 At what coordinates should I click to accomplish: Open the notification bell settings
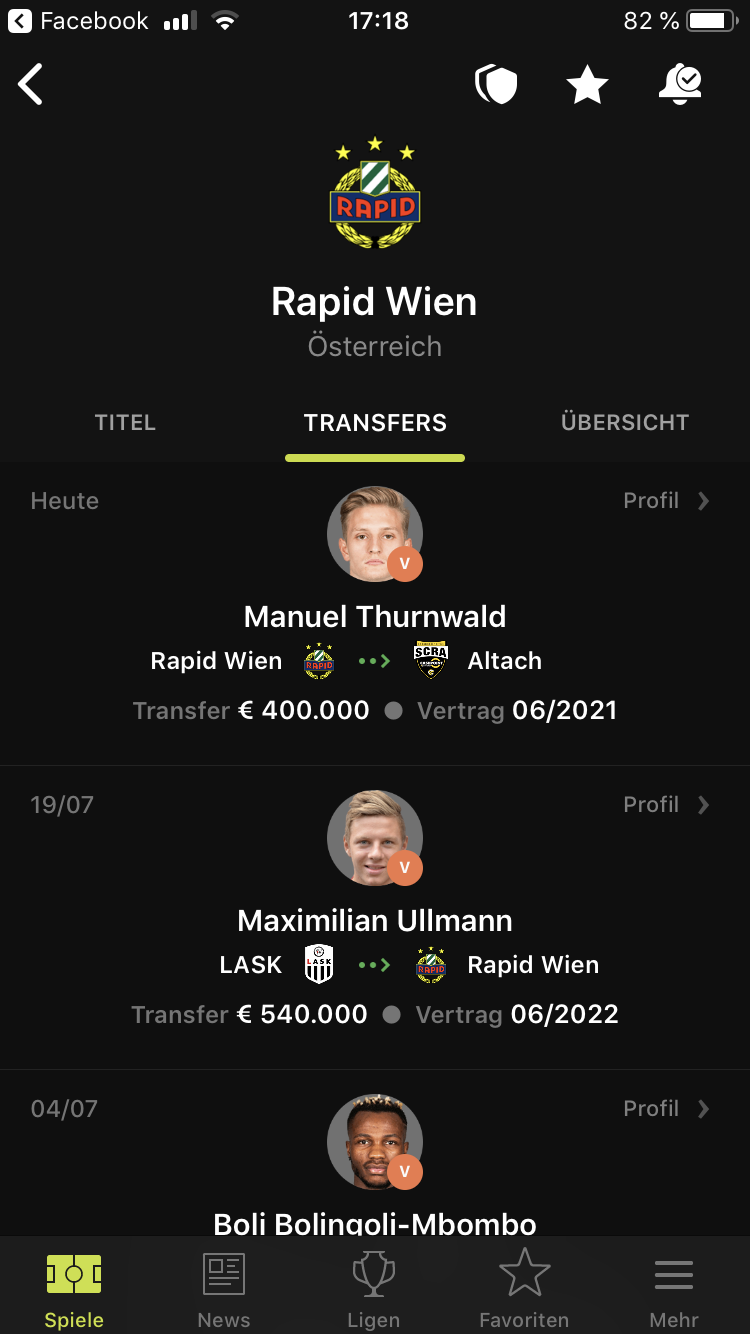(x=680, y=85)
